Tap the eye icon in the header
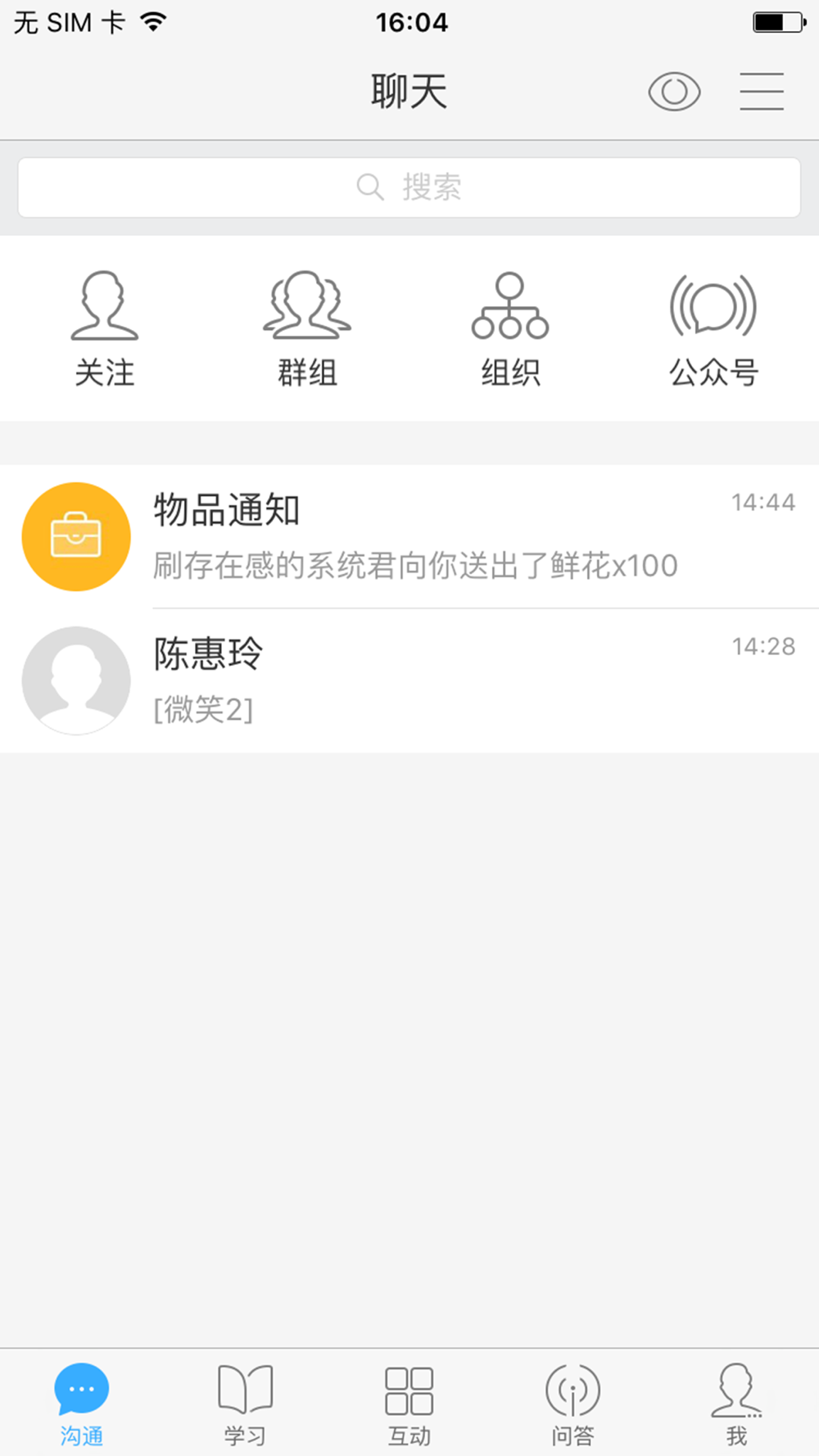The height and width of the screenshot is (1456, 819). point(674,91)
